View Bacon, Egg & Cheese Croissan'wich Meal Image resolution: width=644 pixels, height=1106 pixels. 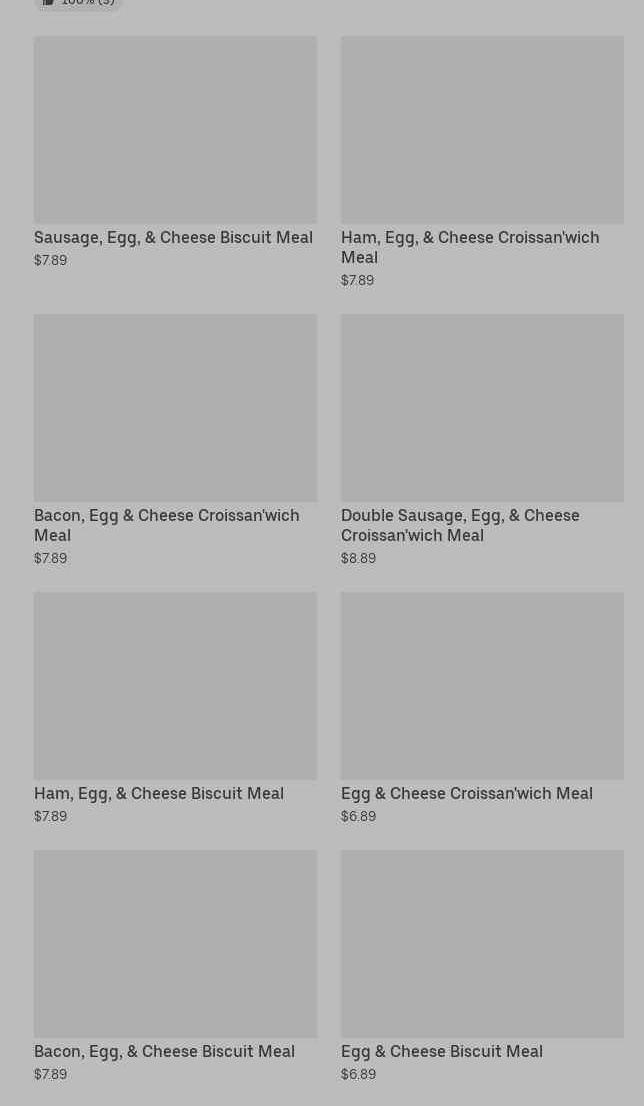pos(175,439)
